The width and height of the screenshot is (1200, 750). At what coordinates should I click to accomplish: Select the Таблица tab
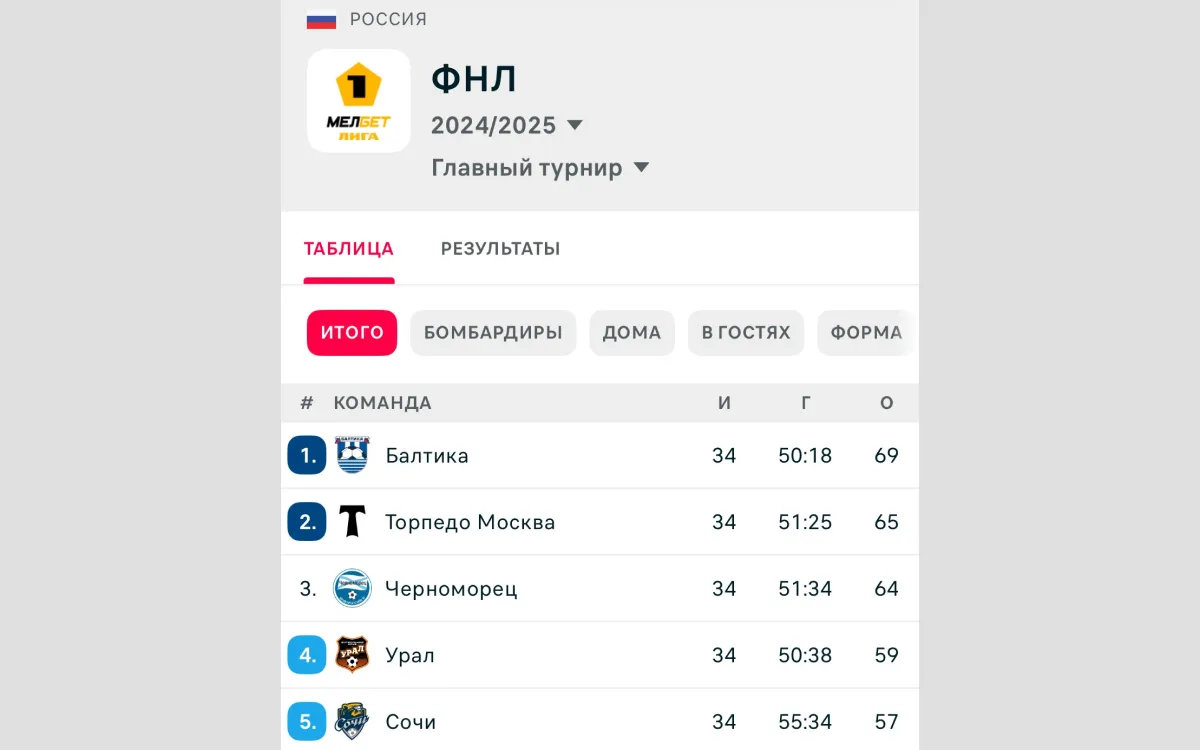coord(348,249)
